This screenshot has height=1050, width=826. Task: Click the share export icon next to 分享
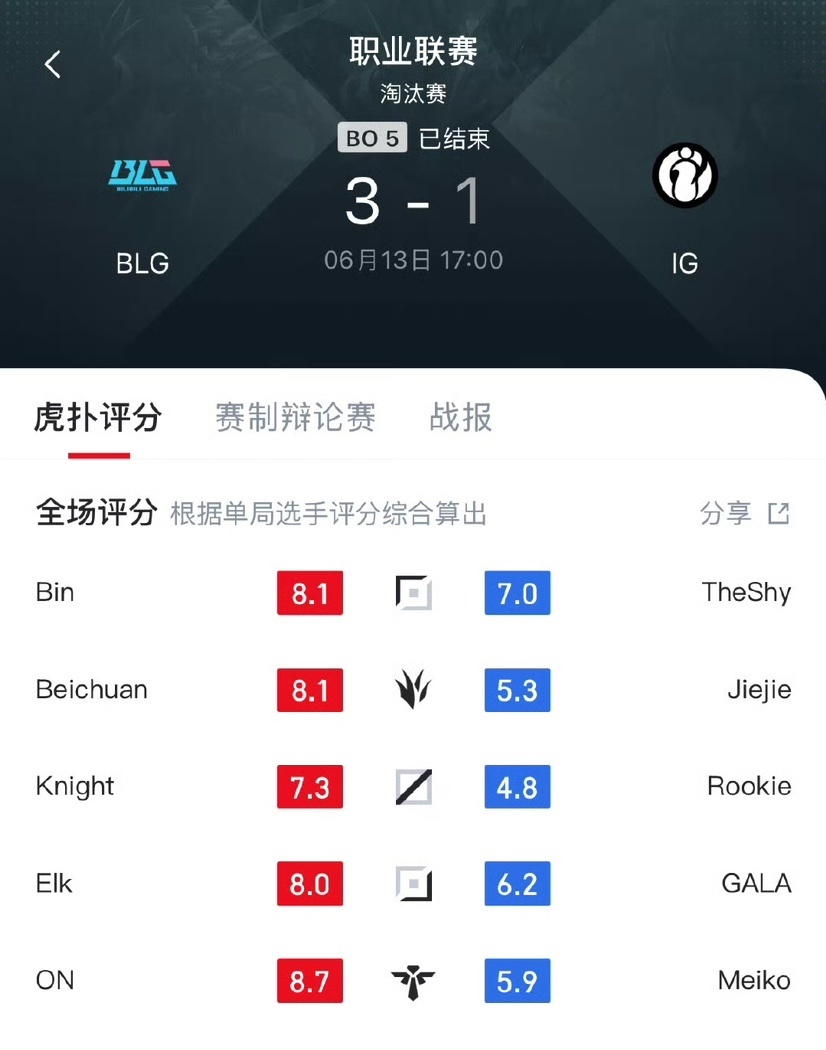pyautogui.click(x=779, y=513)
